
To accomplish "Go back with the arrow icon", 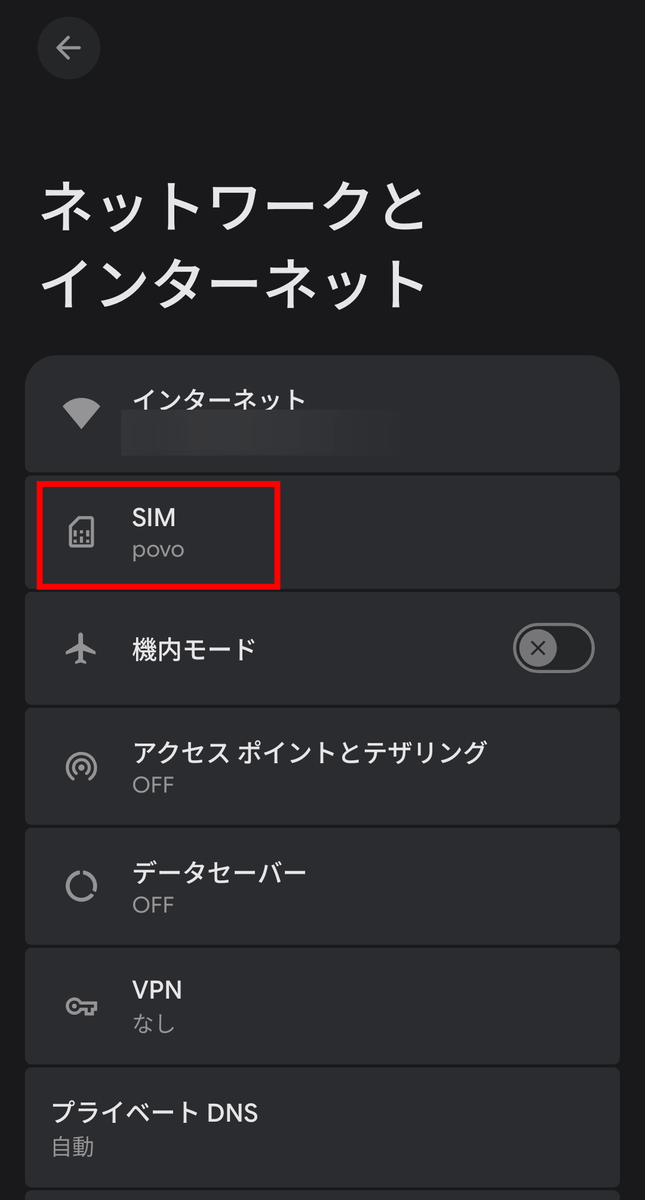I will 68,48.
